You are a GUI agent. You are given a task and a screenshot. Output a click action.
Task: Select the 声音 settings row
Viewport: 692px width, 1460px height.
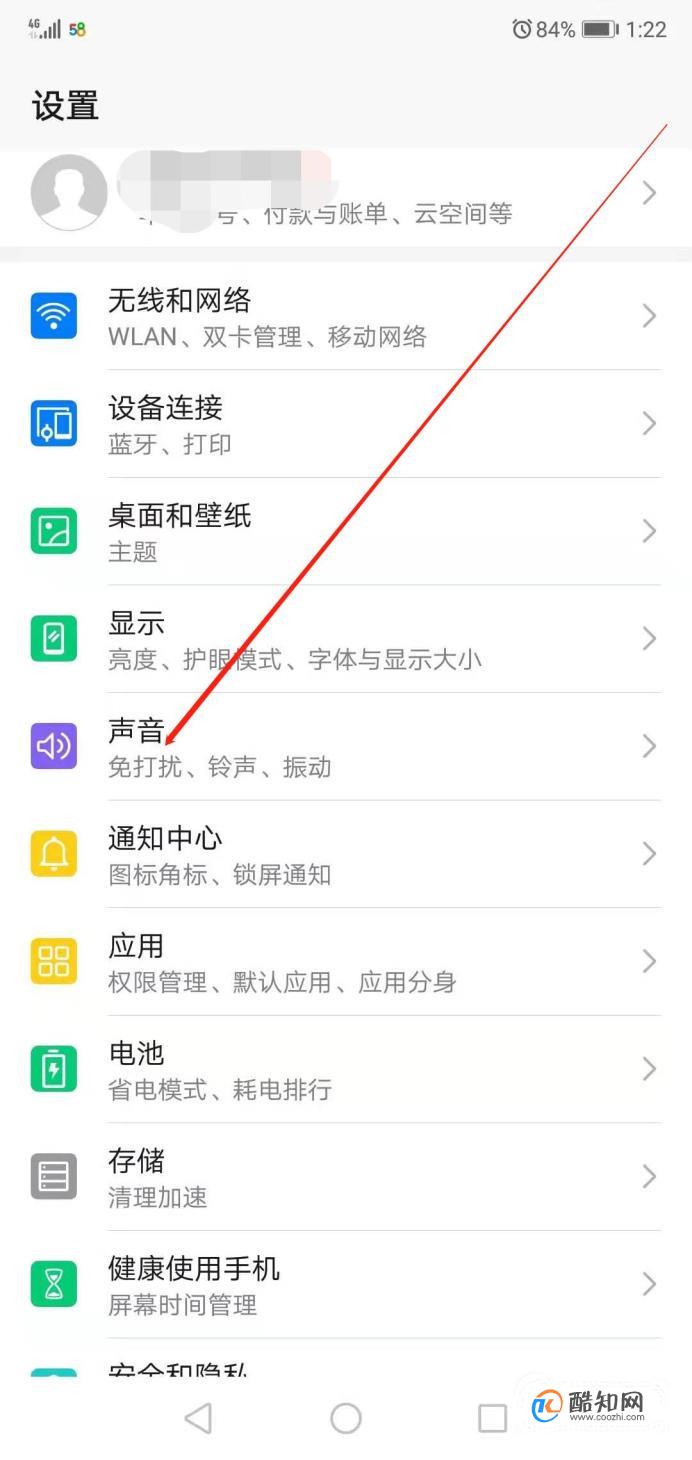click(x=345, y=747)
